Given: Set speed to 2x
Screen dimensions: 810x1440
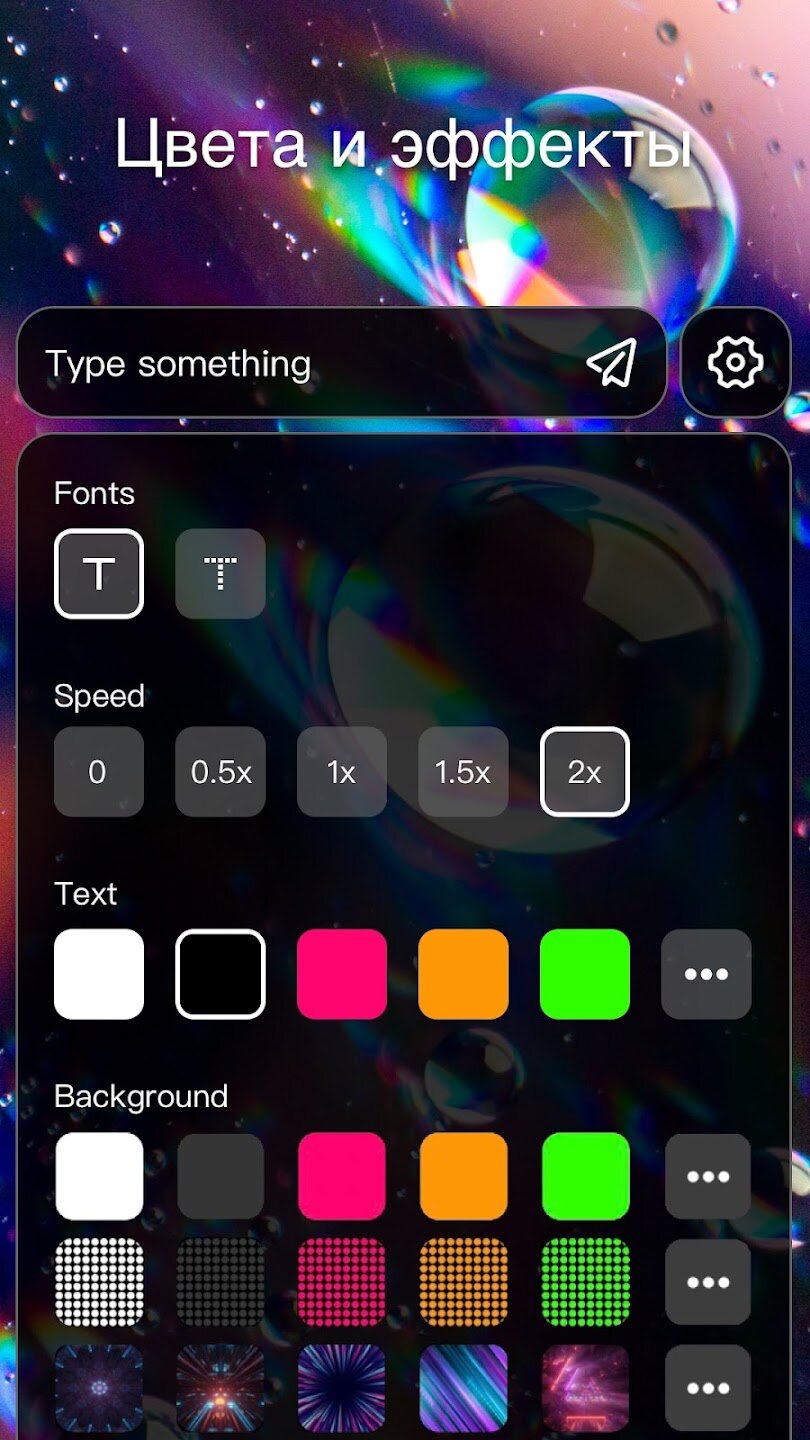Looking at the screenshot, I should 585,772.
